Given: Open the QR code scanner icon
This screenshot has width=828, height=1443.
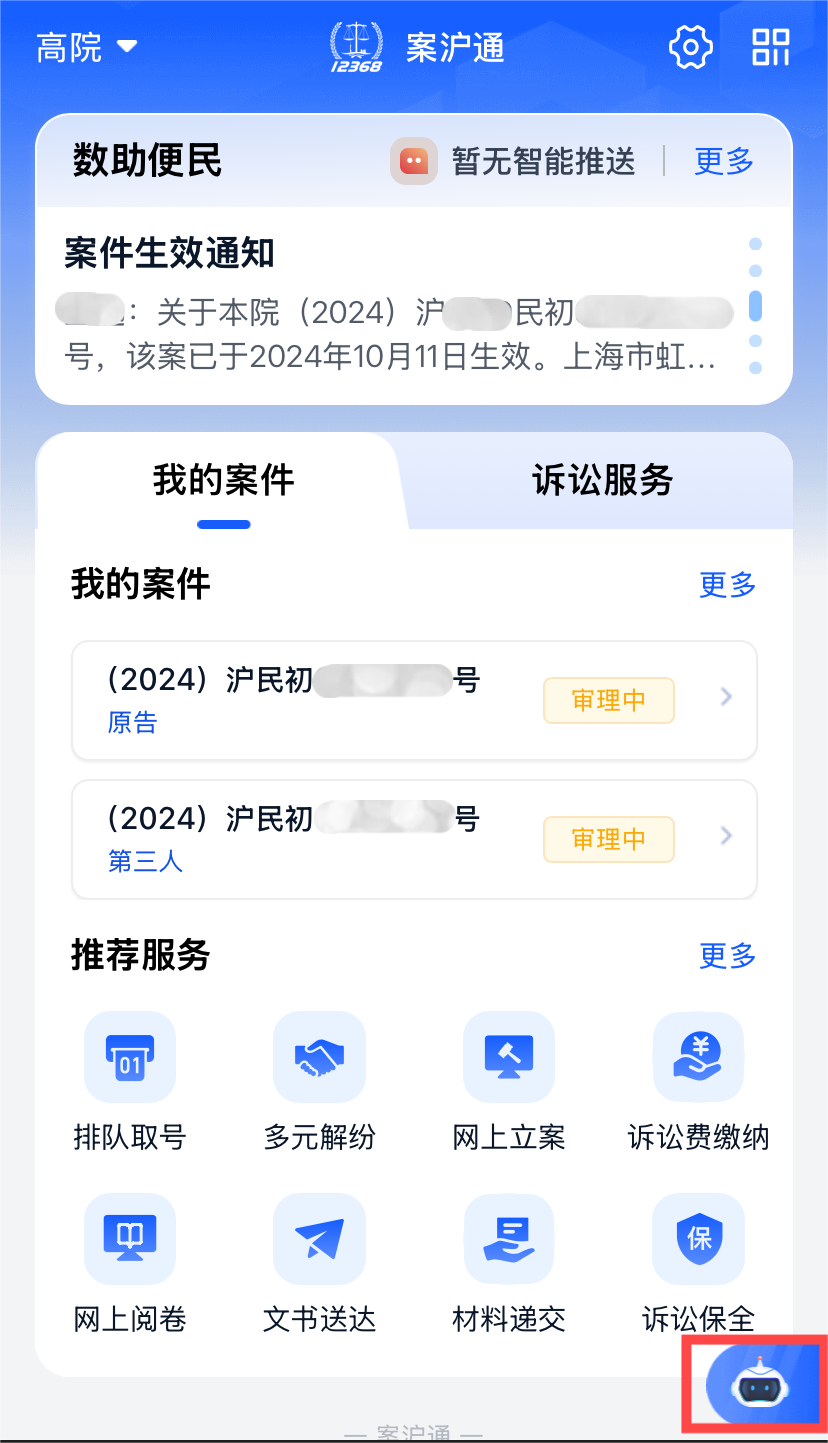Looking at the screenshot, I should [x=770, y=48].
